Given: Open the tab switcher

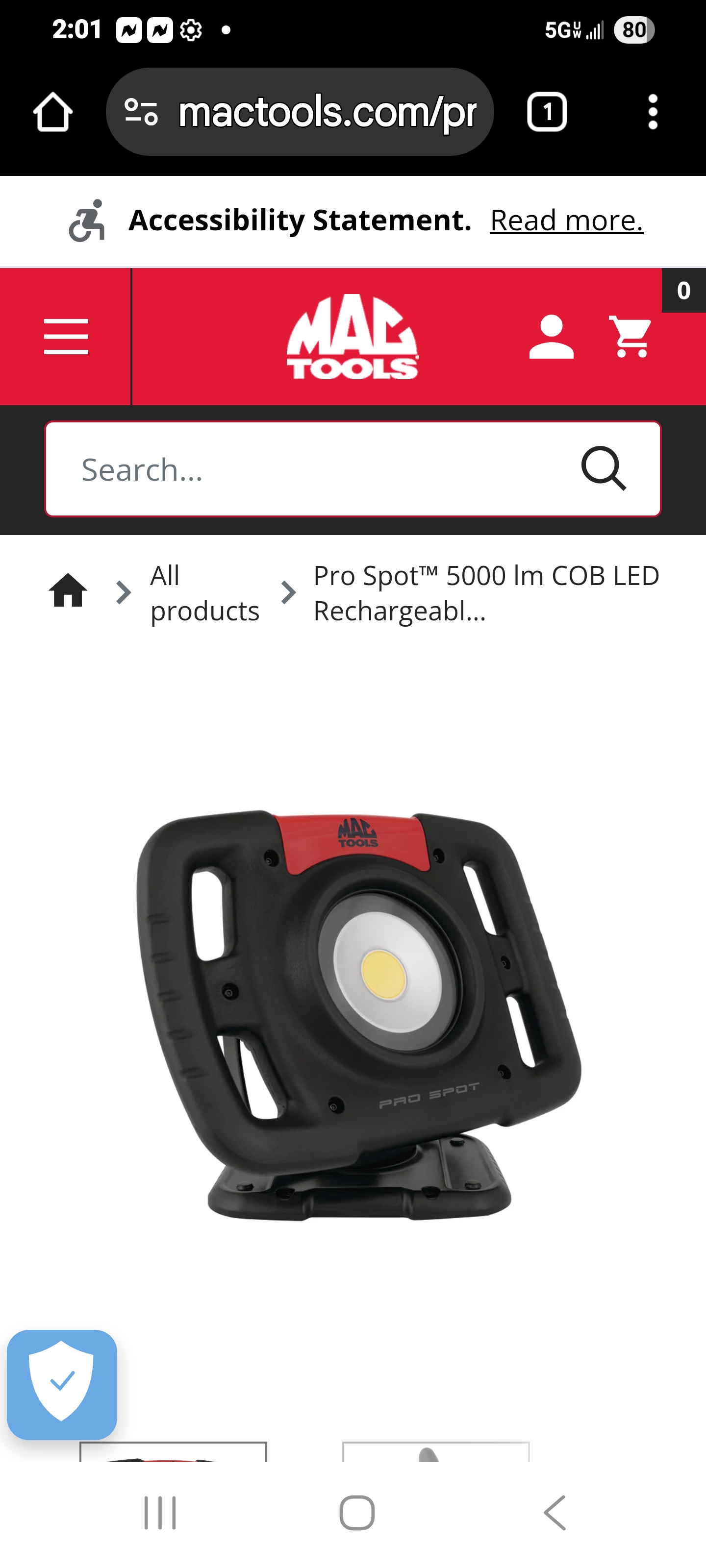Looking at the screenshot, I should pyautogui.click(x=546, y=112).
